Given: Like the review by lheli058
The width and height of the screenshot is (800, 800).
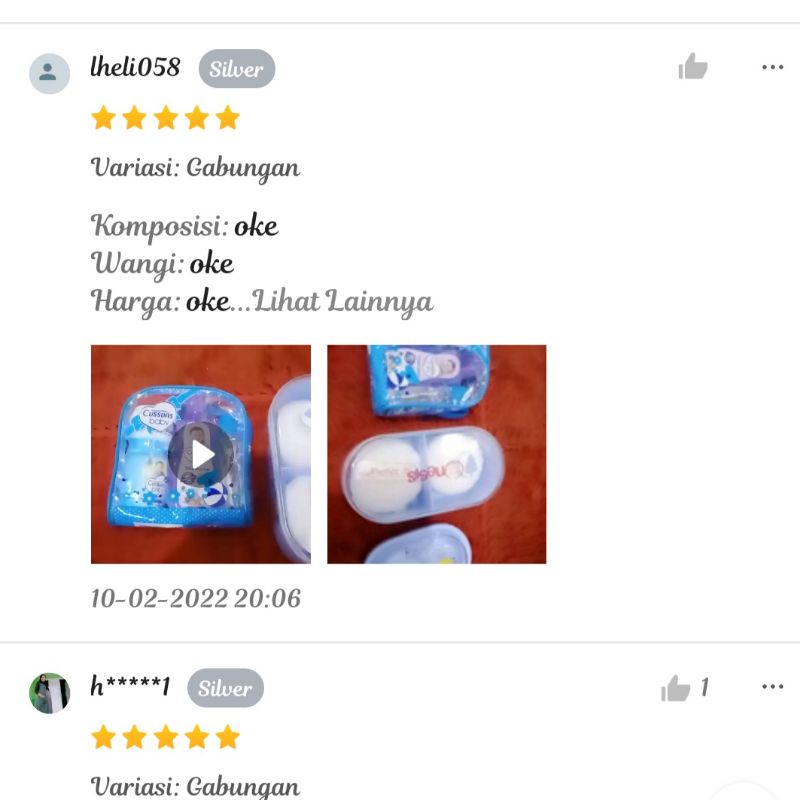Looking at the screenshot, I should pyautogui.click(x=693, y=67).
